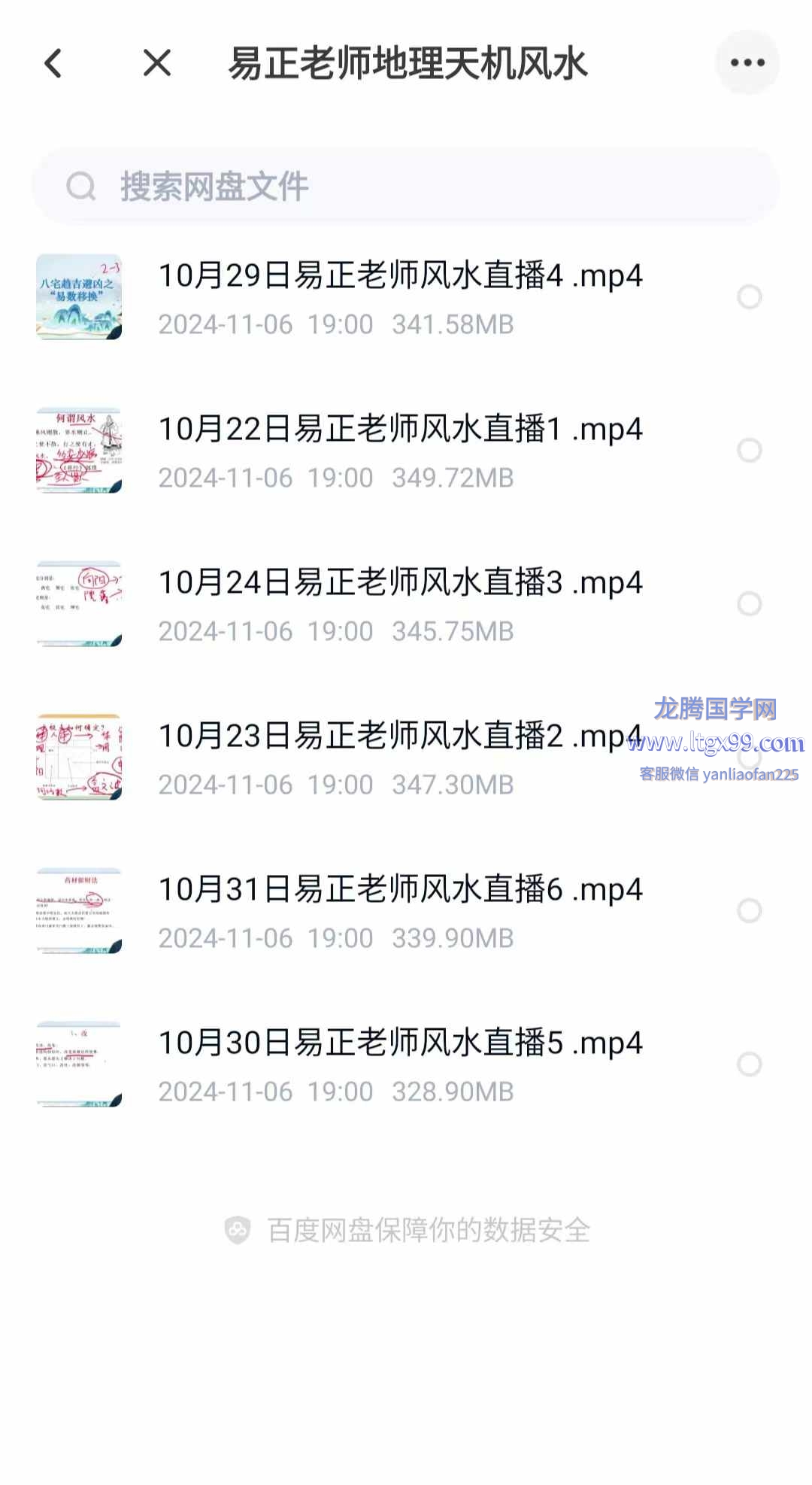Screen dimensions: 812x1485
Task: Go back using the arrow icon
Action: [53, 63]
